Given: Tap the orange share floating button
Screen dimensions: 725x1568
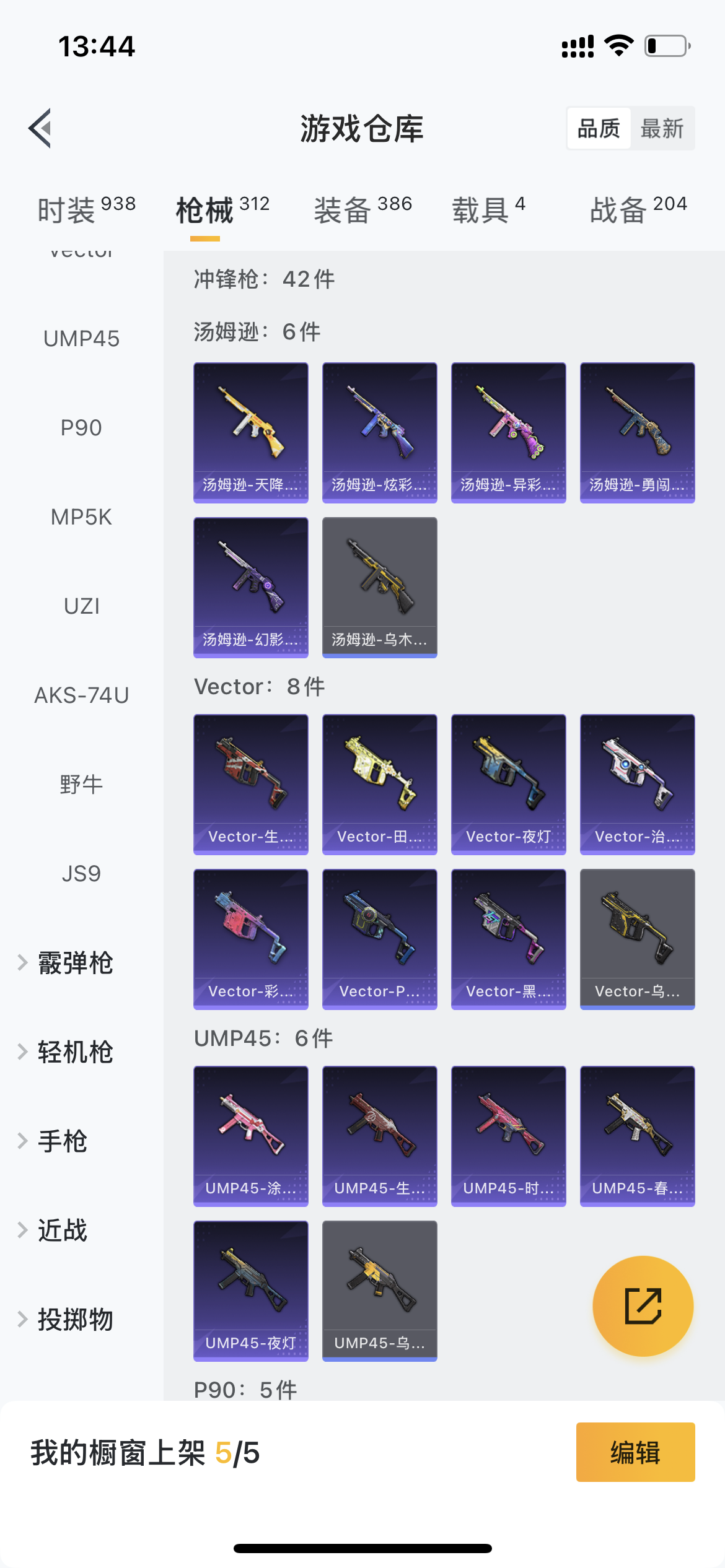Looking at the screenshot, I should coord(643,1306).
